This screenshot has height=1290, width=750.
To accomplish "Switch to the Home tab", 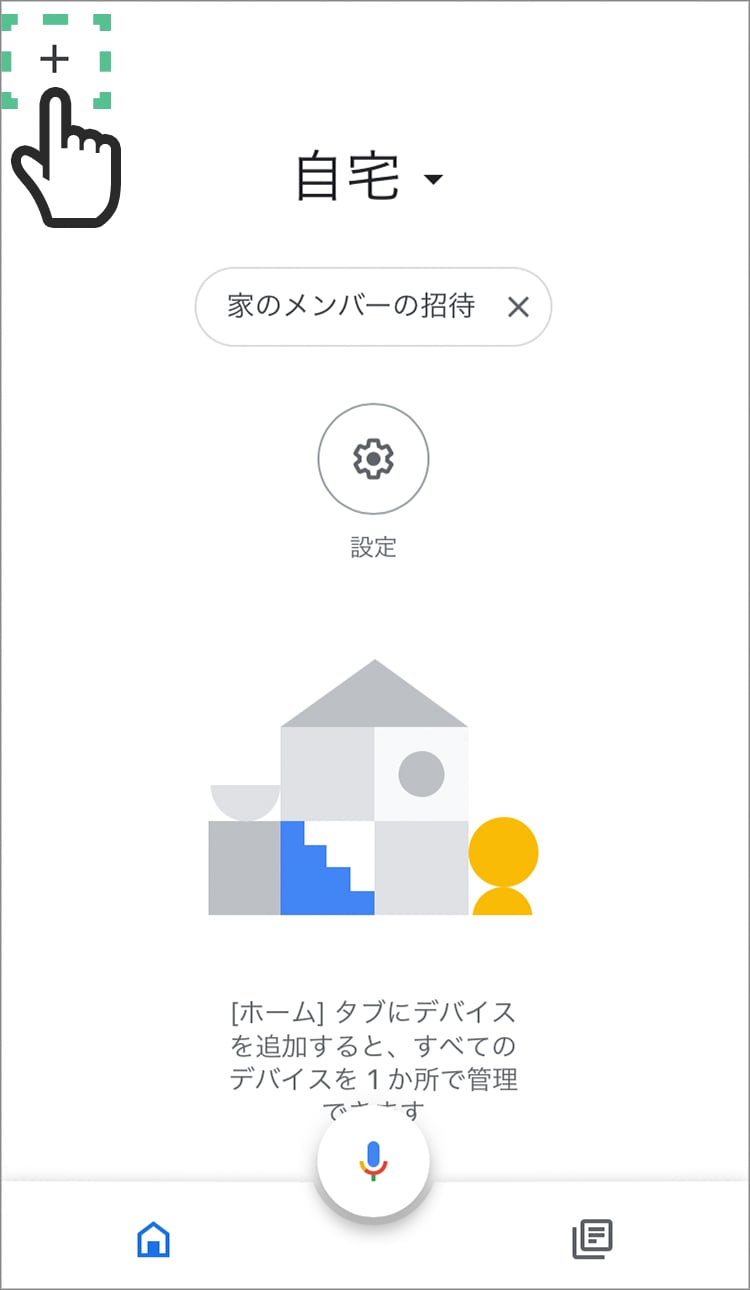I will coord(153,1240).
